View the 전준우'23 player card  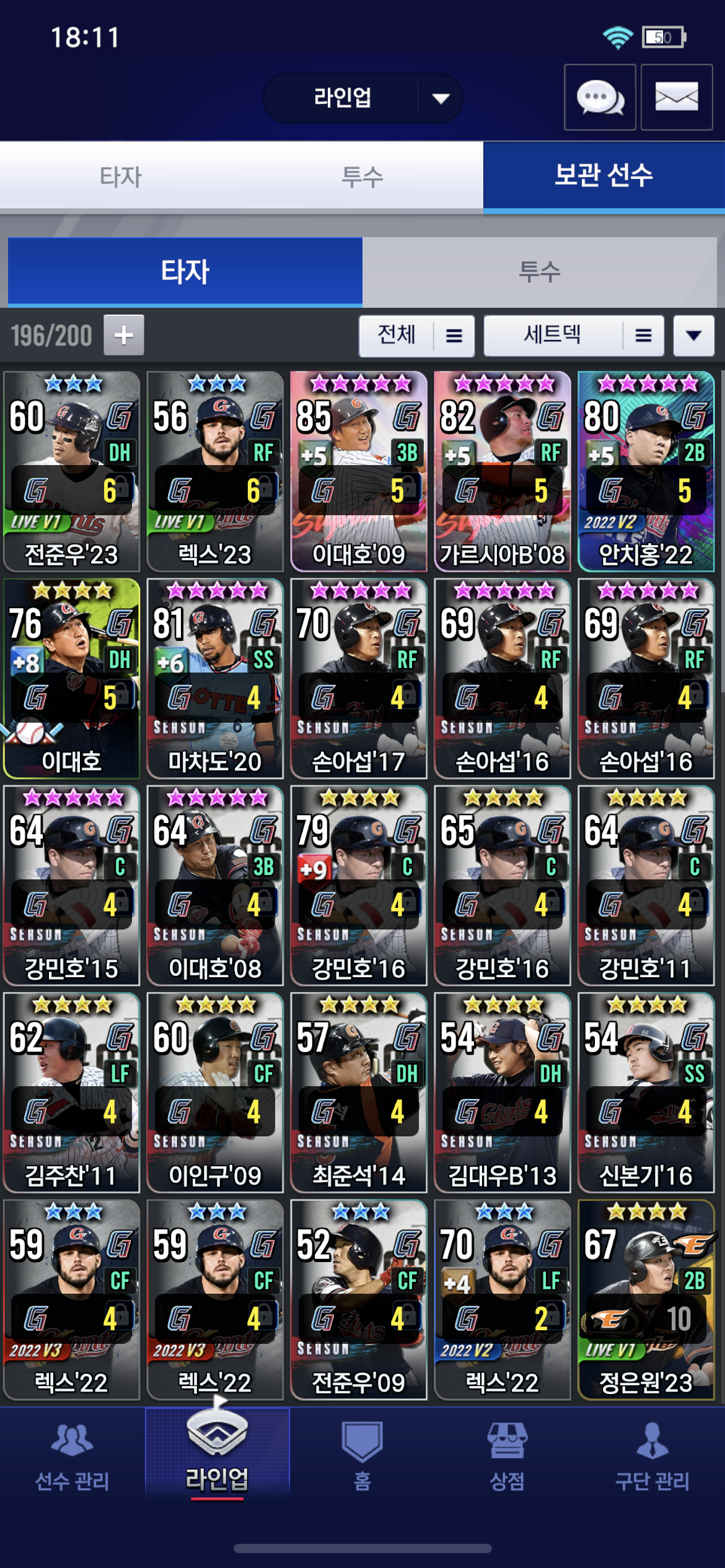click(x=71, y=471)
